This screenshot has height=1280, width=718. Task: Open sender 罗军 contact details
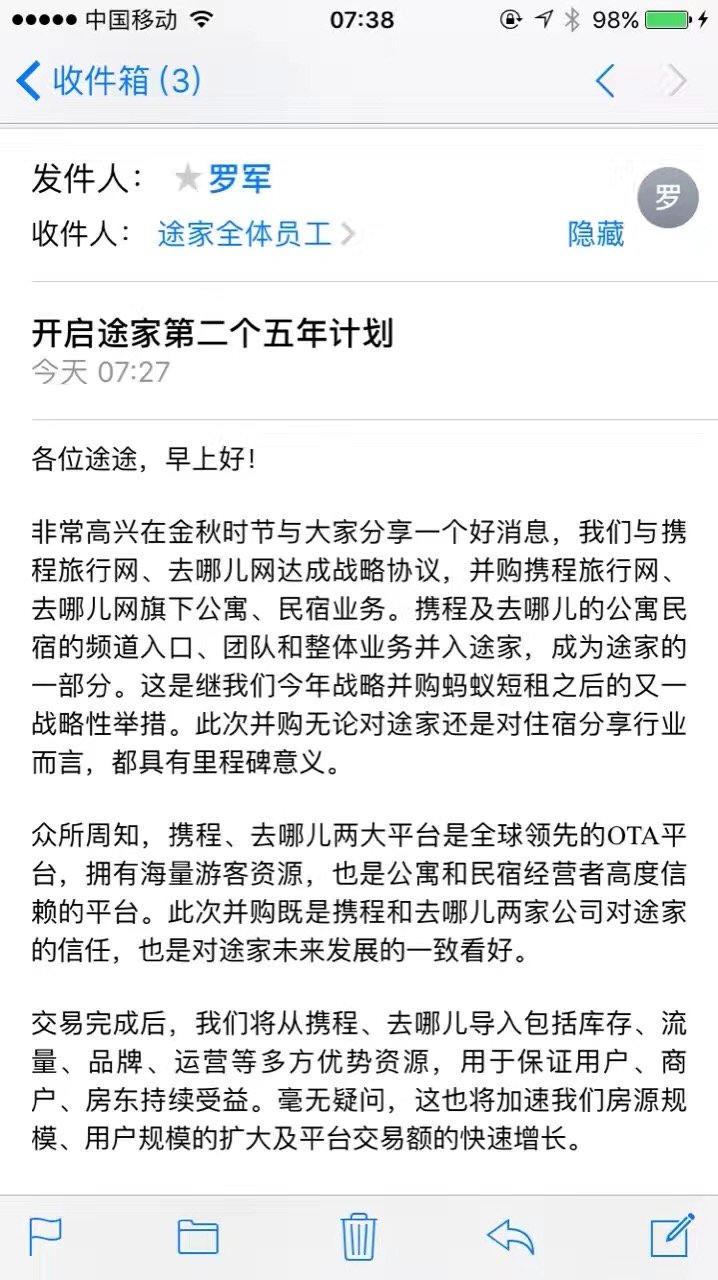click(239, 180)
